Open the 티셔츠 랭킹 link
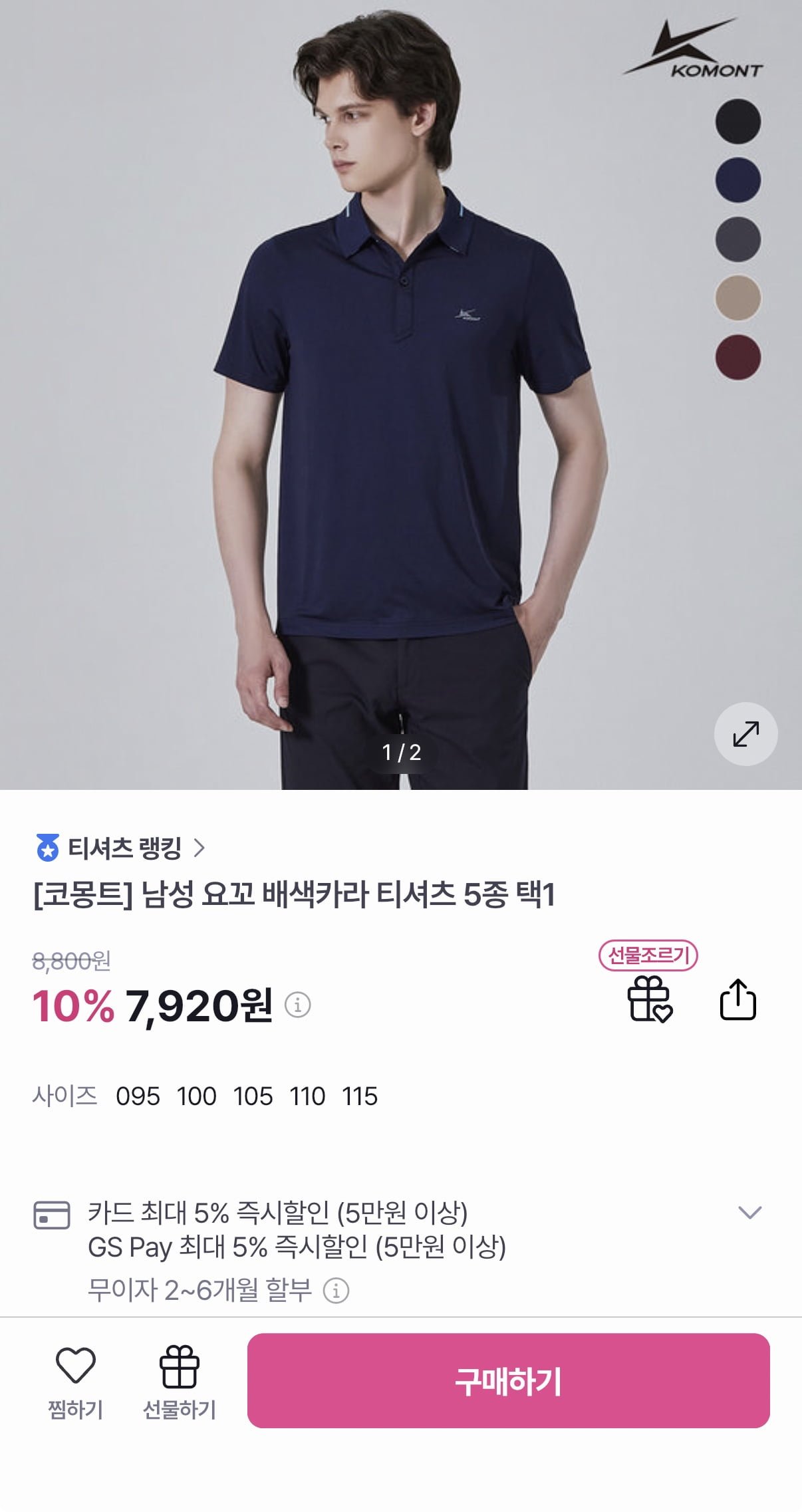Image resolution: width=802 pixels, height=1512 pixels. pyautogui.click(x=120, y=848)
